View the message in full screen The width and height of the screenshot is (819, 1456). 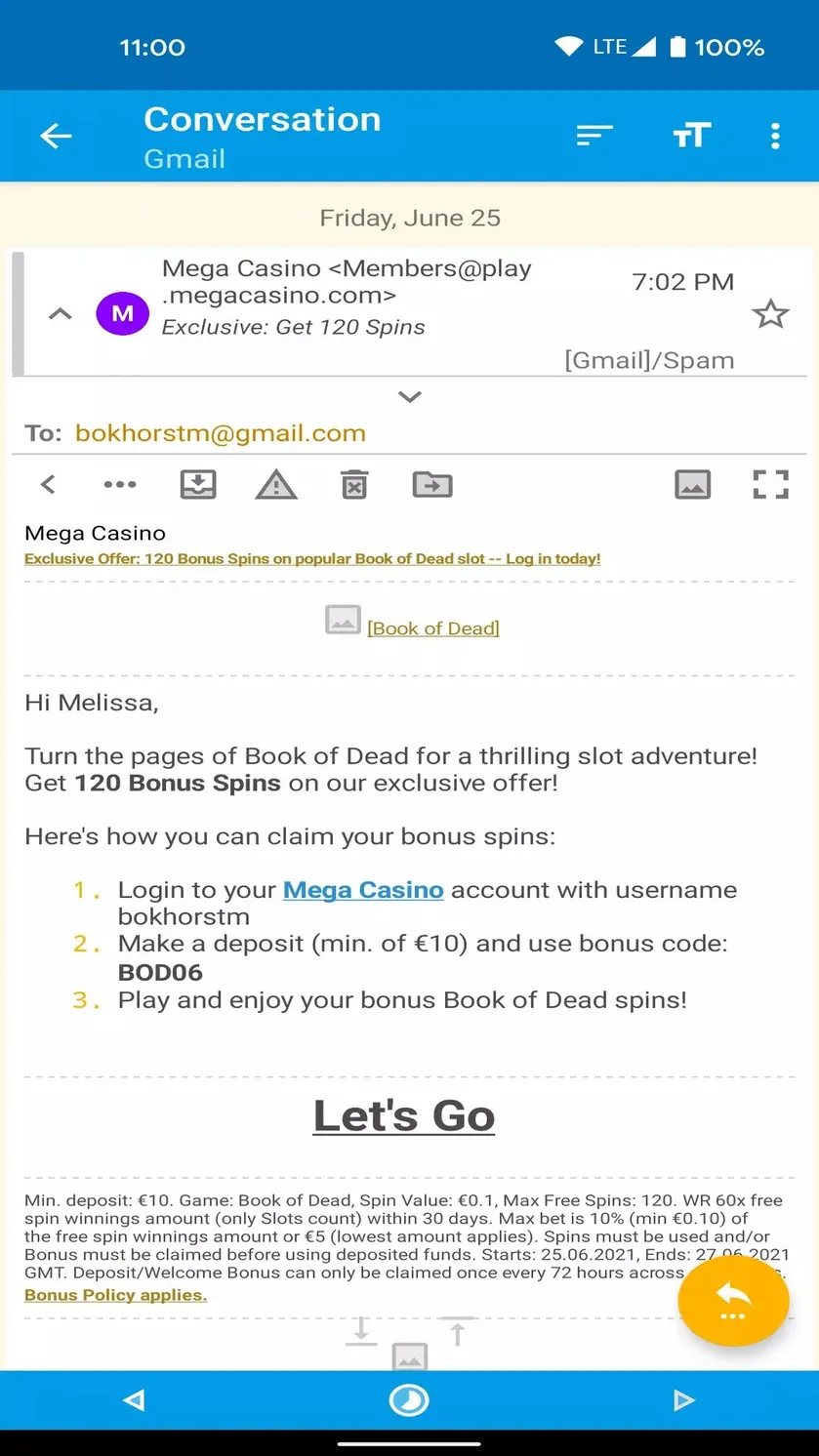[x=770, y=484]
